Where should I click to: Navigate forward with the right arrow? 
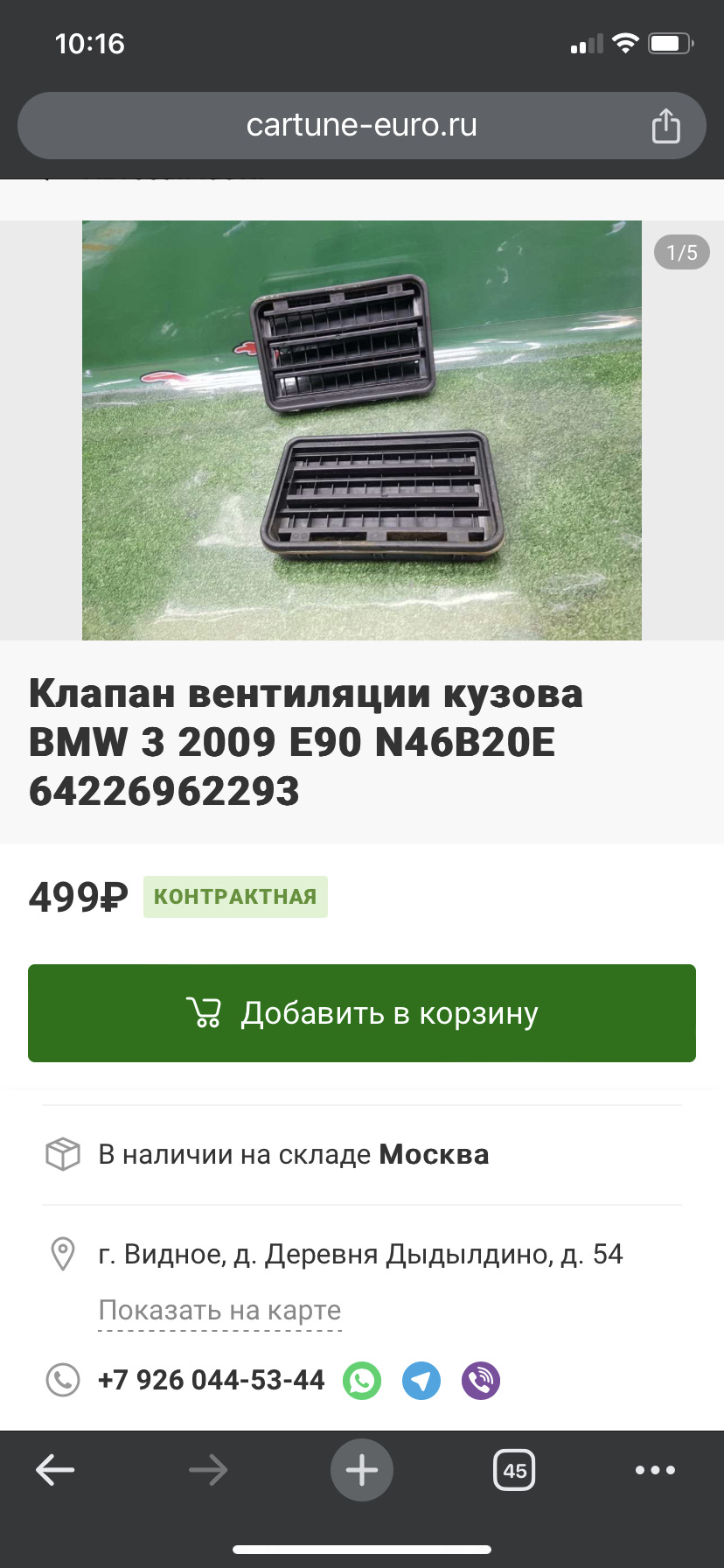coord(208,1470)
